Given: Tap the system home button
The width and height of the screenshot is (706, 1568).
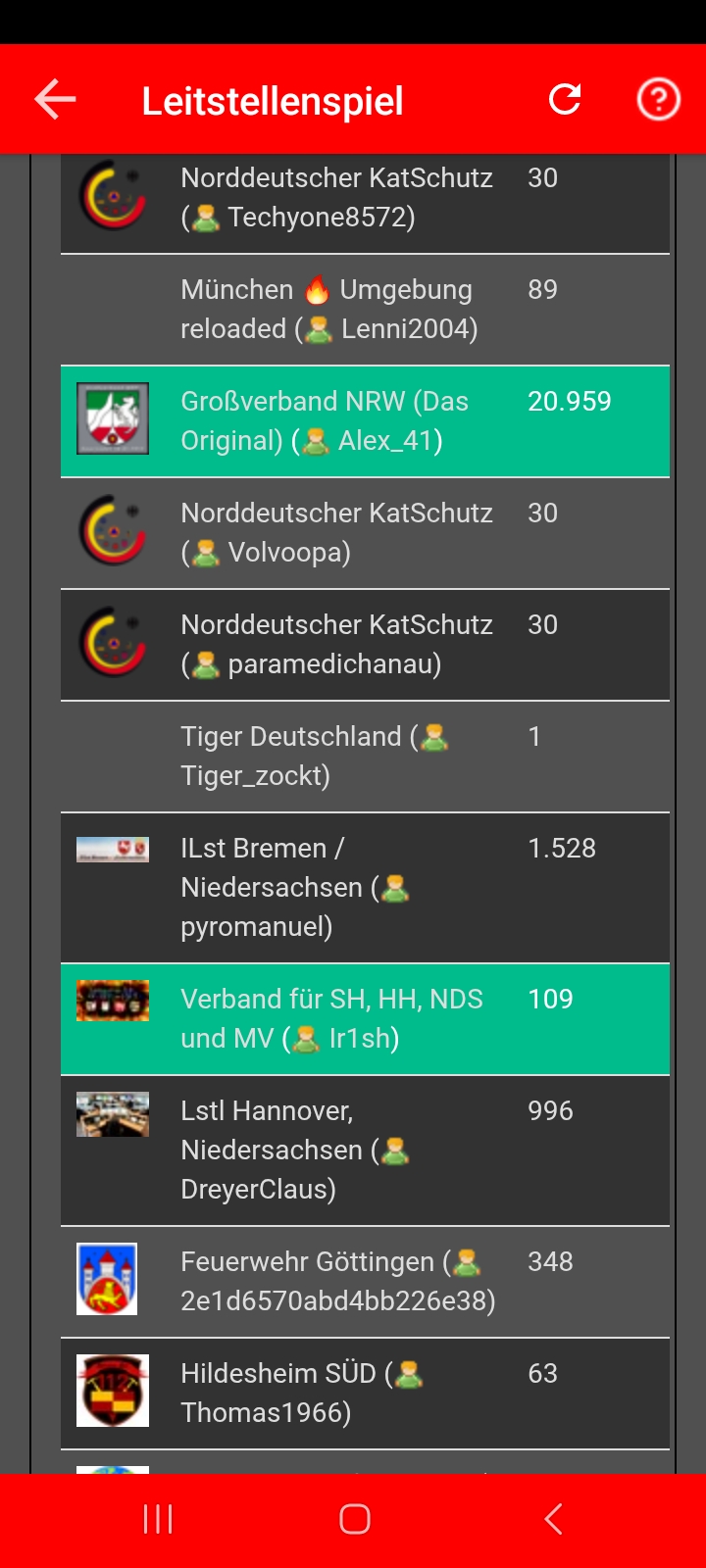Looking at the screenshot, I should point(354,1519).
